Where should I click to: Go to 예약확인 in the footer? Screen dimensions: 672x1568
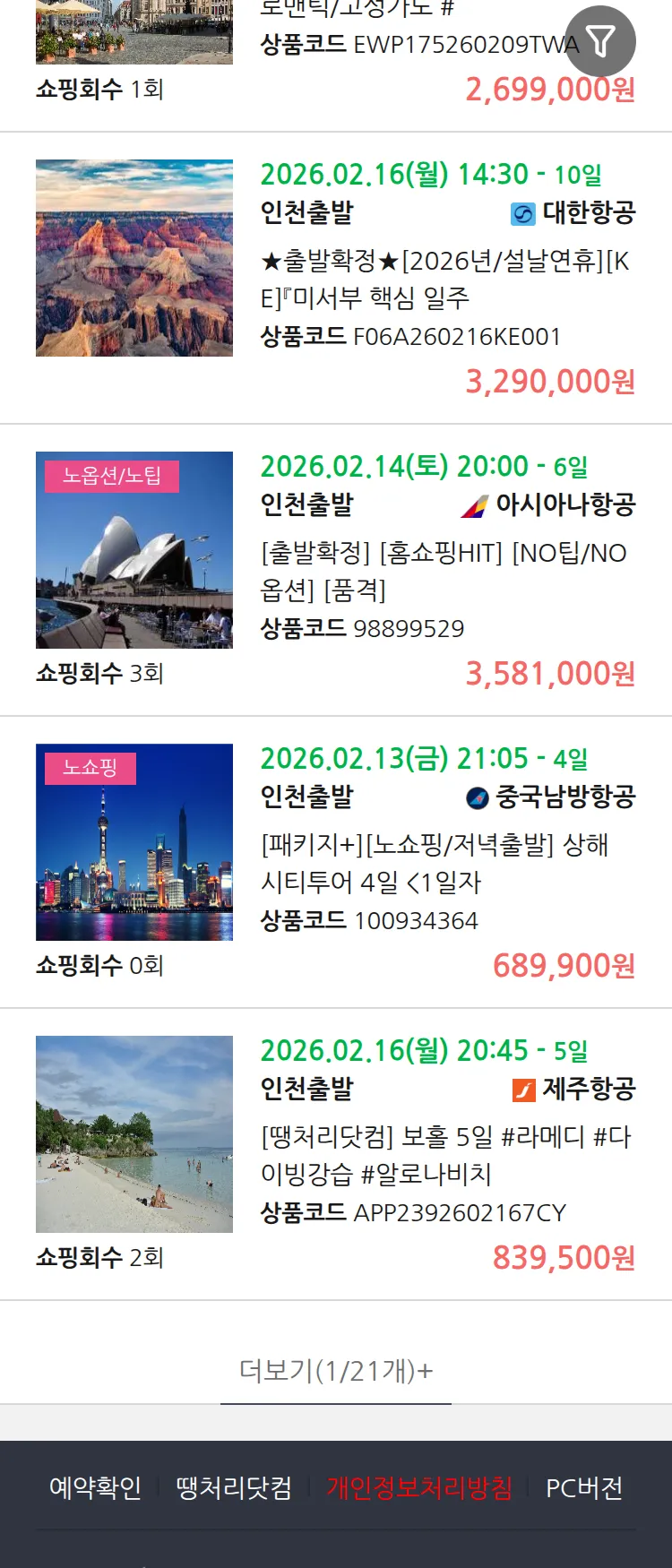point(95,1487)
